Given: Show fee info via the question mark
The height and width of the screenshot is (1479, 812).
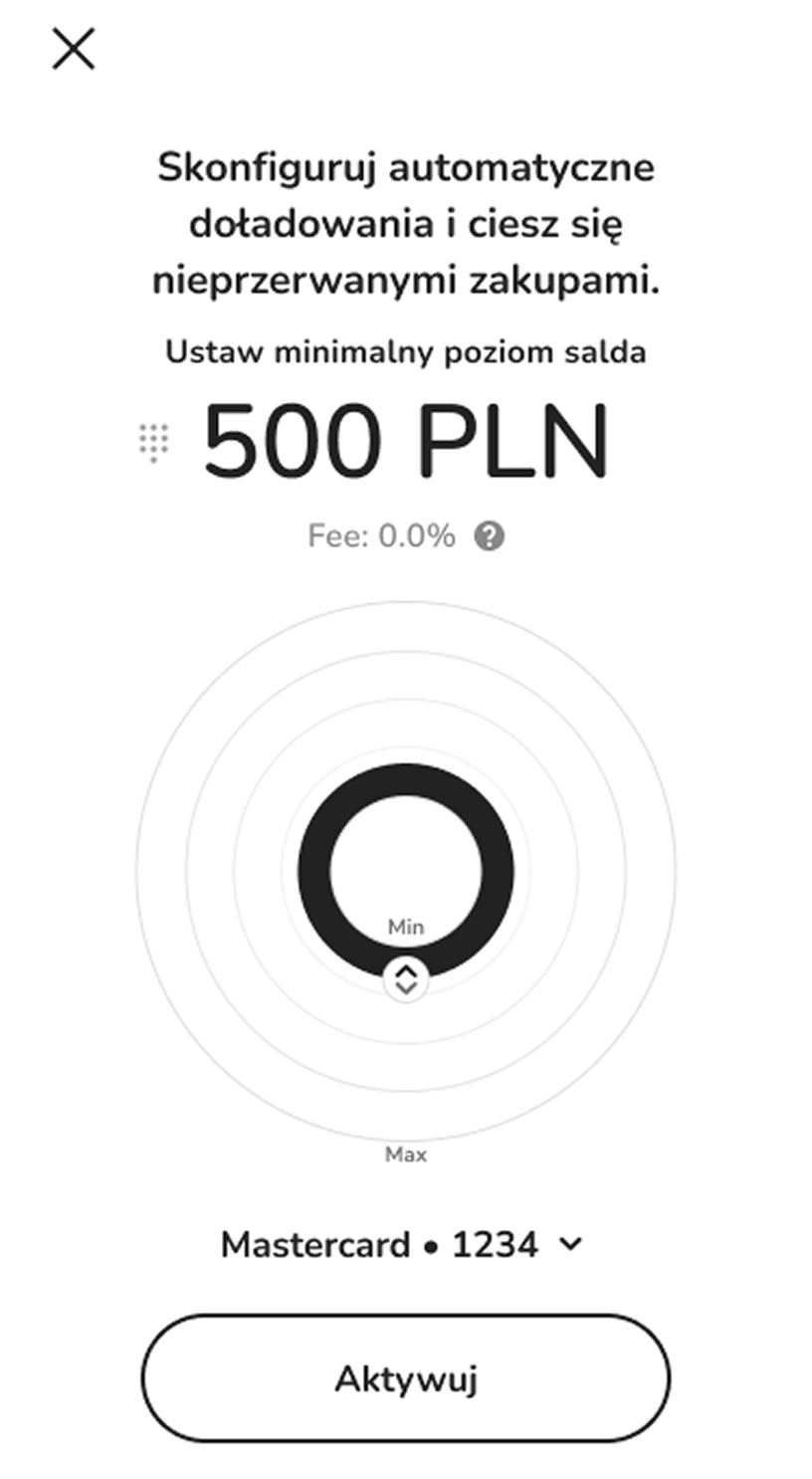Looking at the screenshot, I should pos(489,536).
